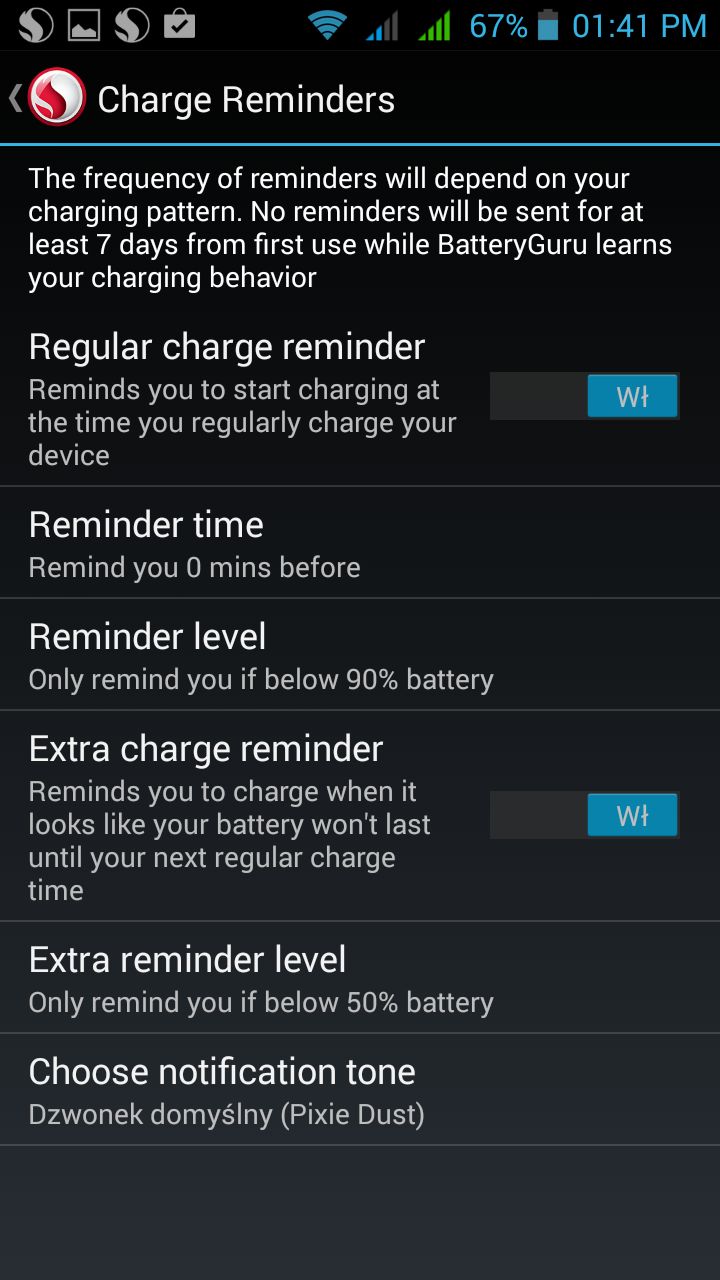Open Reminder time setting
This screenshot has width=720, height=1280.
tap(360, 544)
